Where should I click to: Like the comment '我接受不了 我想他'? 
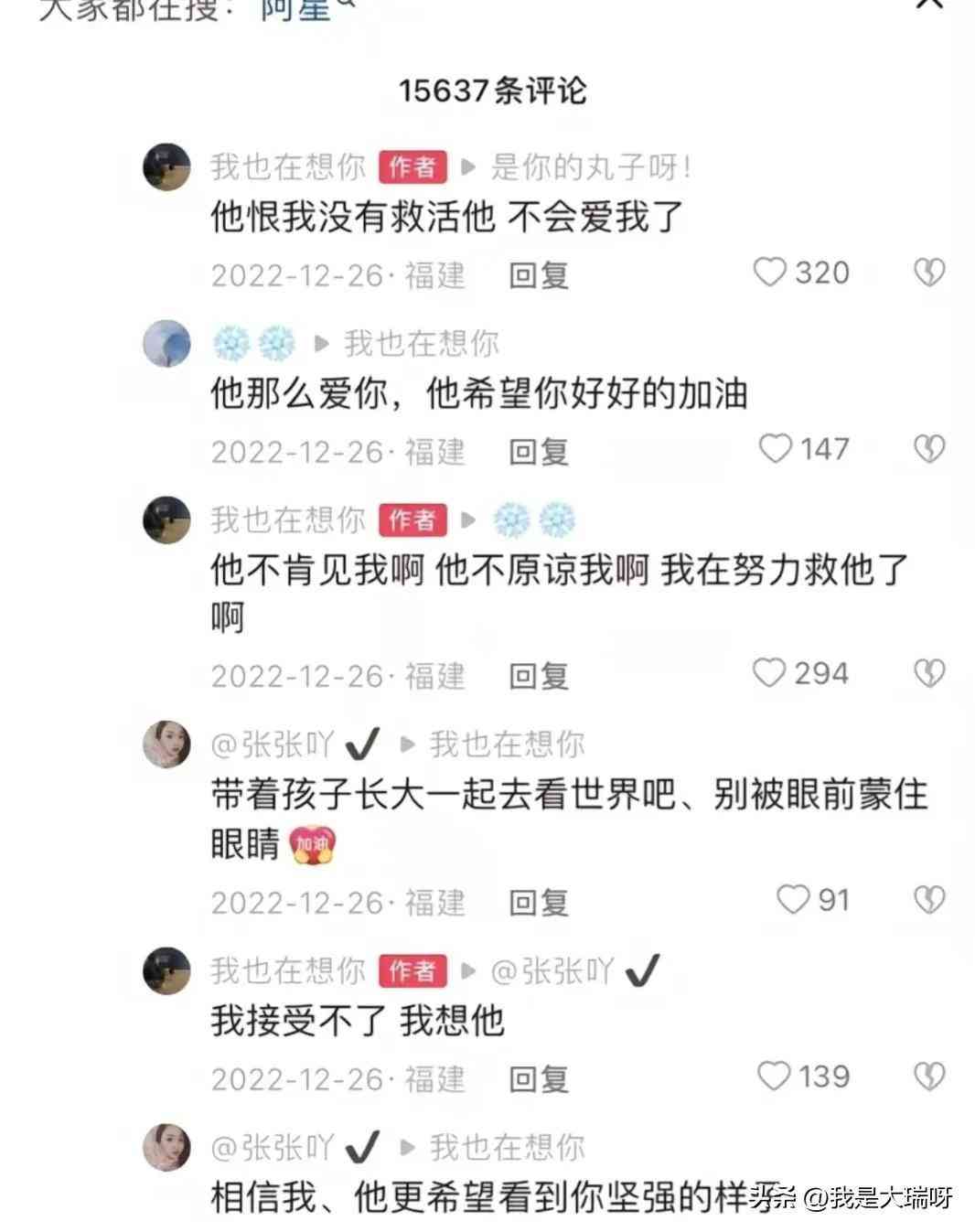pyautogui.click(x=774, y=1077)
